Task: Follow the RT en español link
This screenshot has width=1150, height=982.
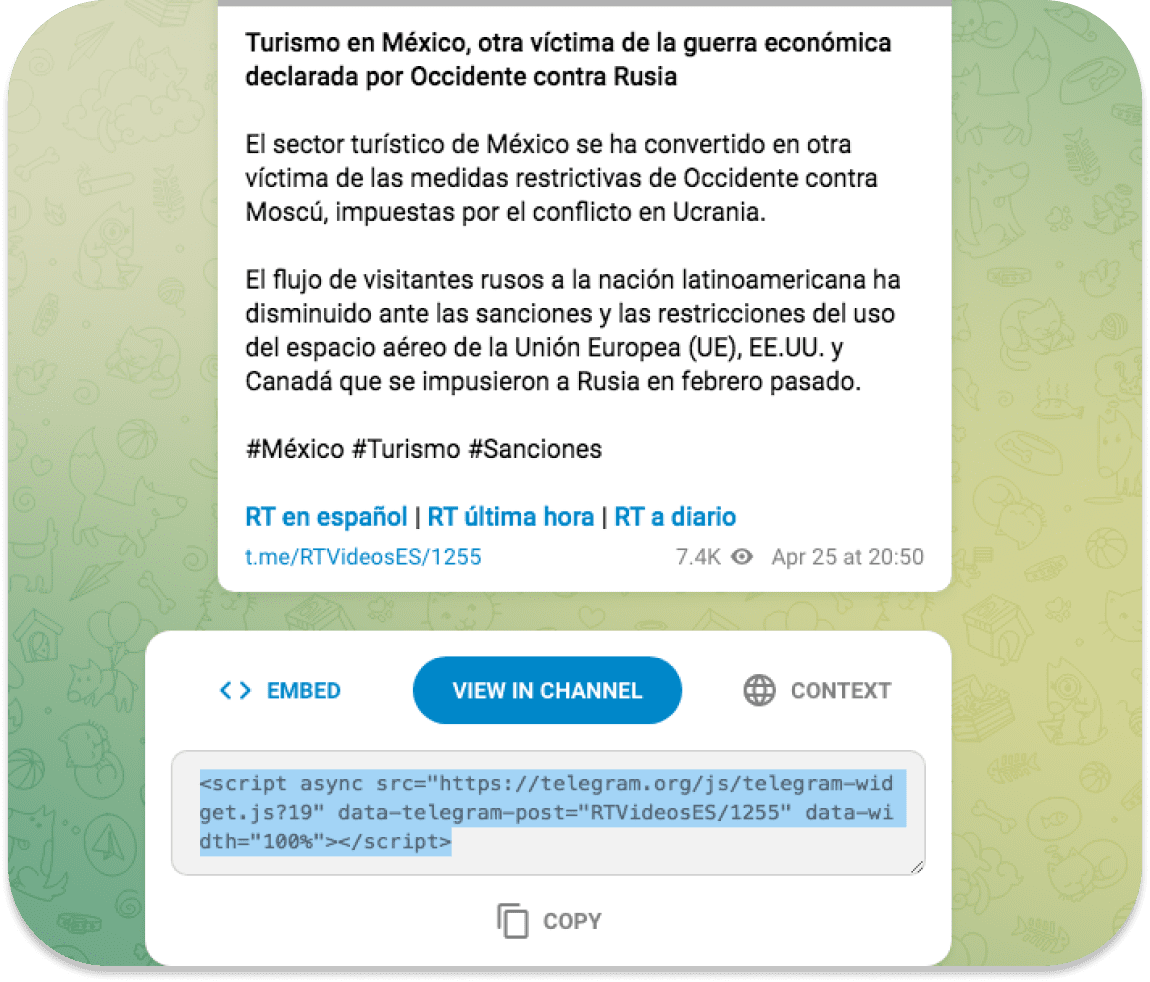Action: click(x=326, y=517)
